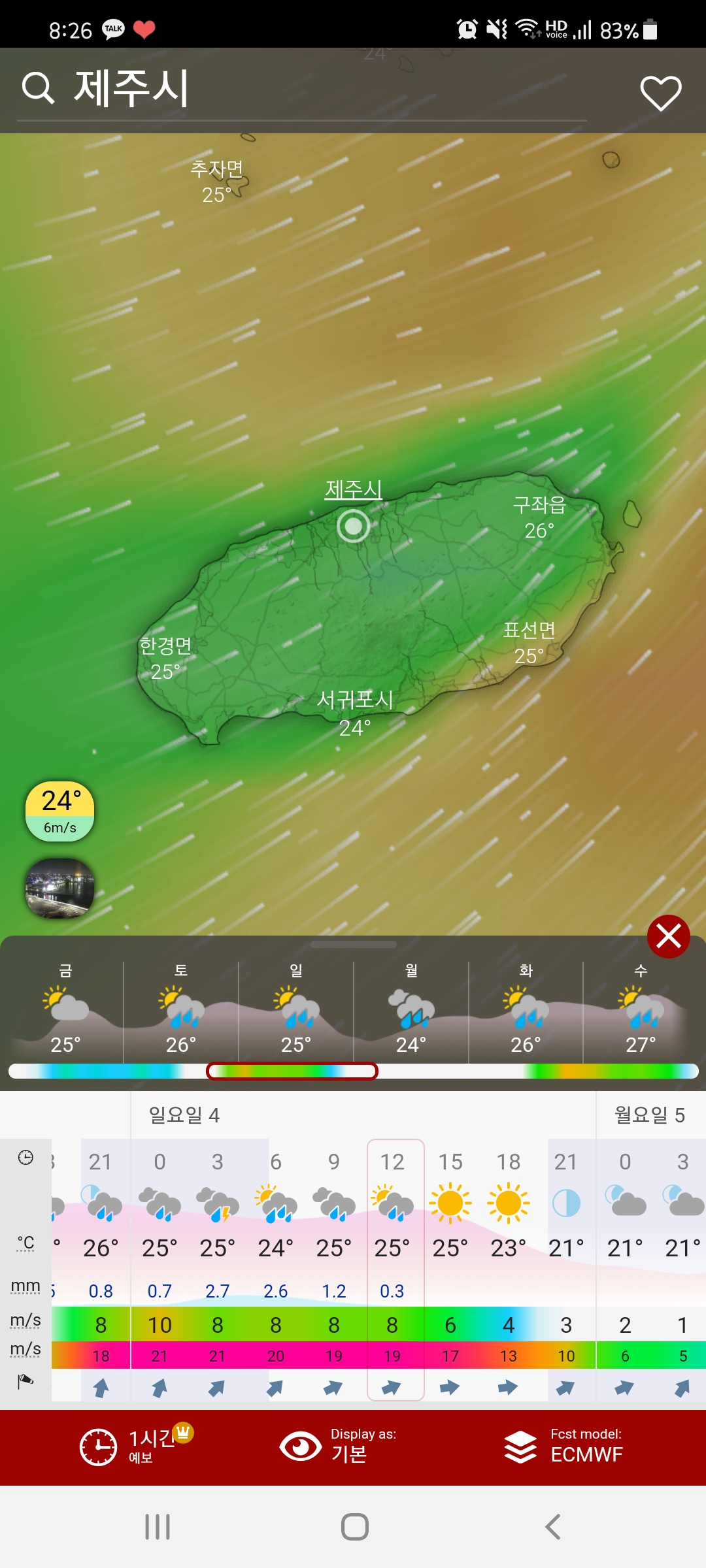Add 제주시 to favorites with heart icon
Image resolution: width=706 pixels, height=1568 pixels.
660,92
